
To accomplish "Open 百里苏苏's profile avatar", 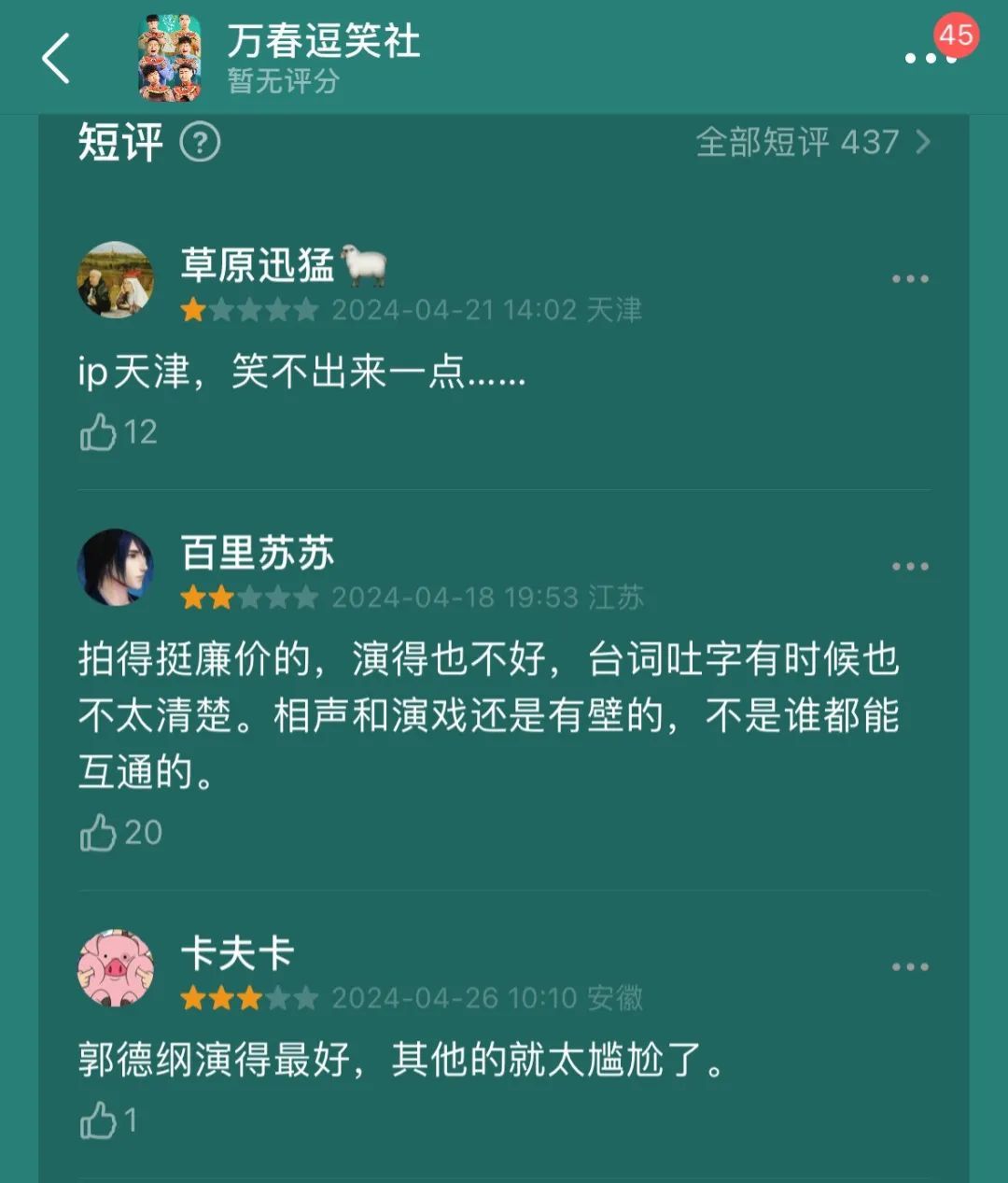I will tap(115, 567).
